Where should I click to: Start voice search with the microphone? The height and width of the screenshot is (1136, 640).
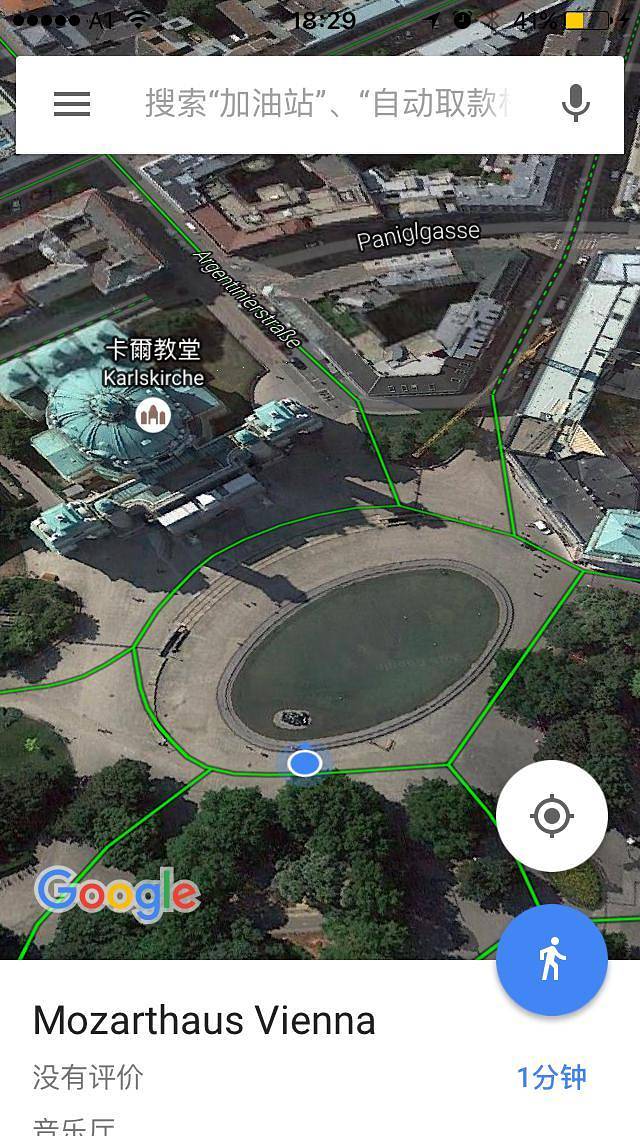575,104
